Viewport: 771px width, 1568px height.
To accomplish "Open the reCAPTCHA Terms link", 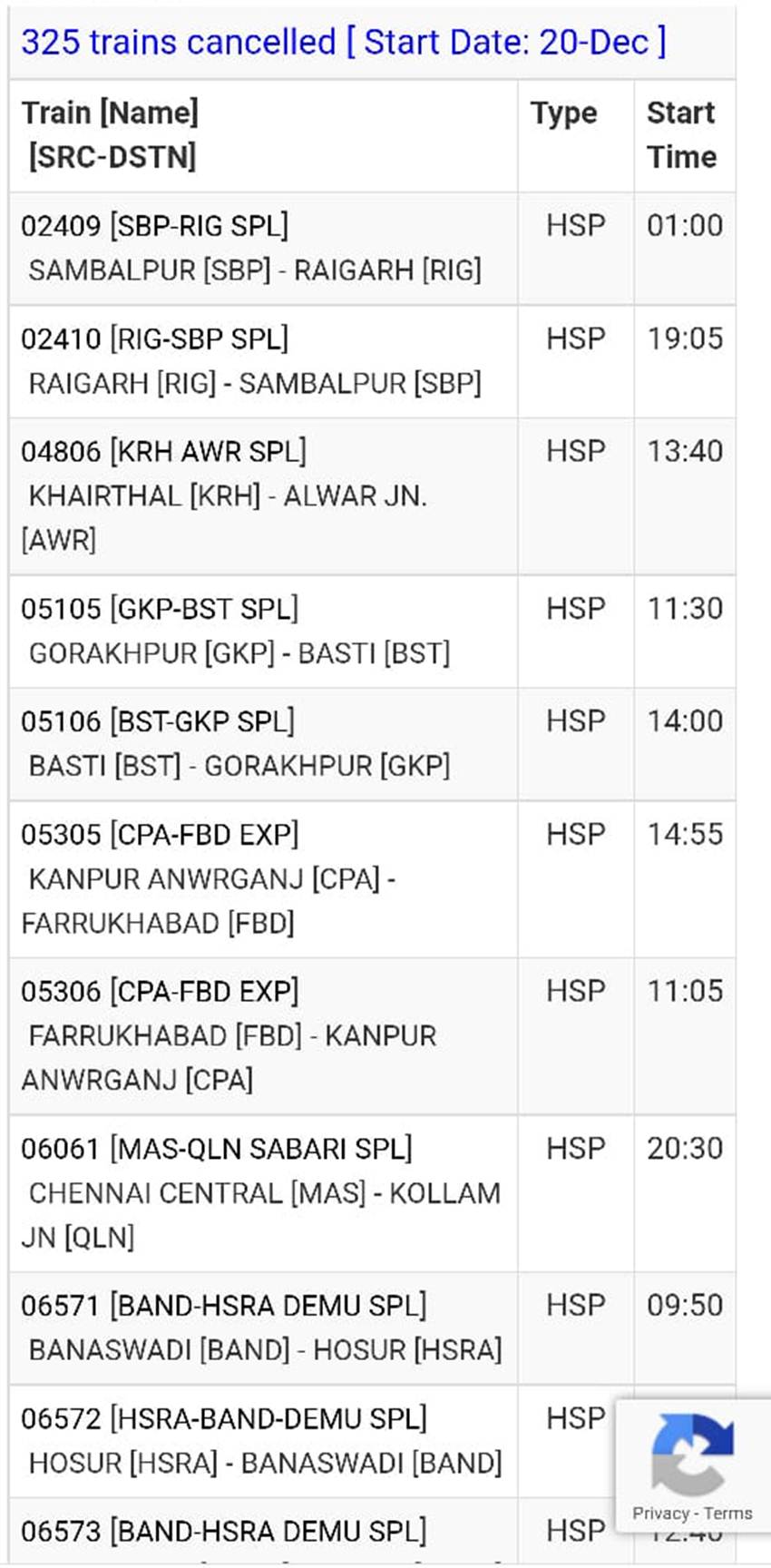I will tap(728, 1513).
